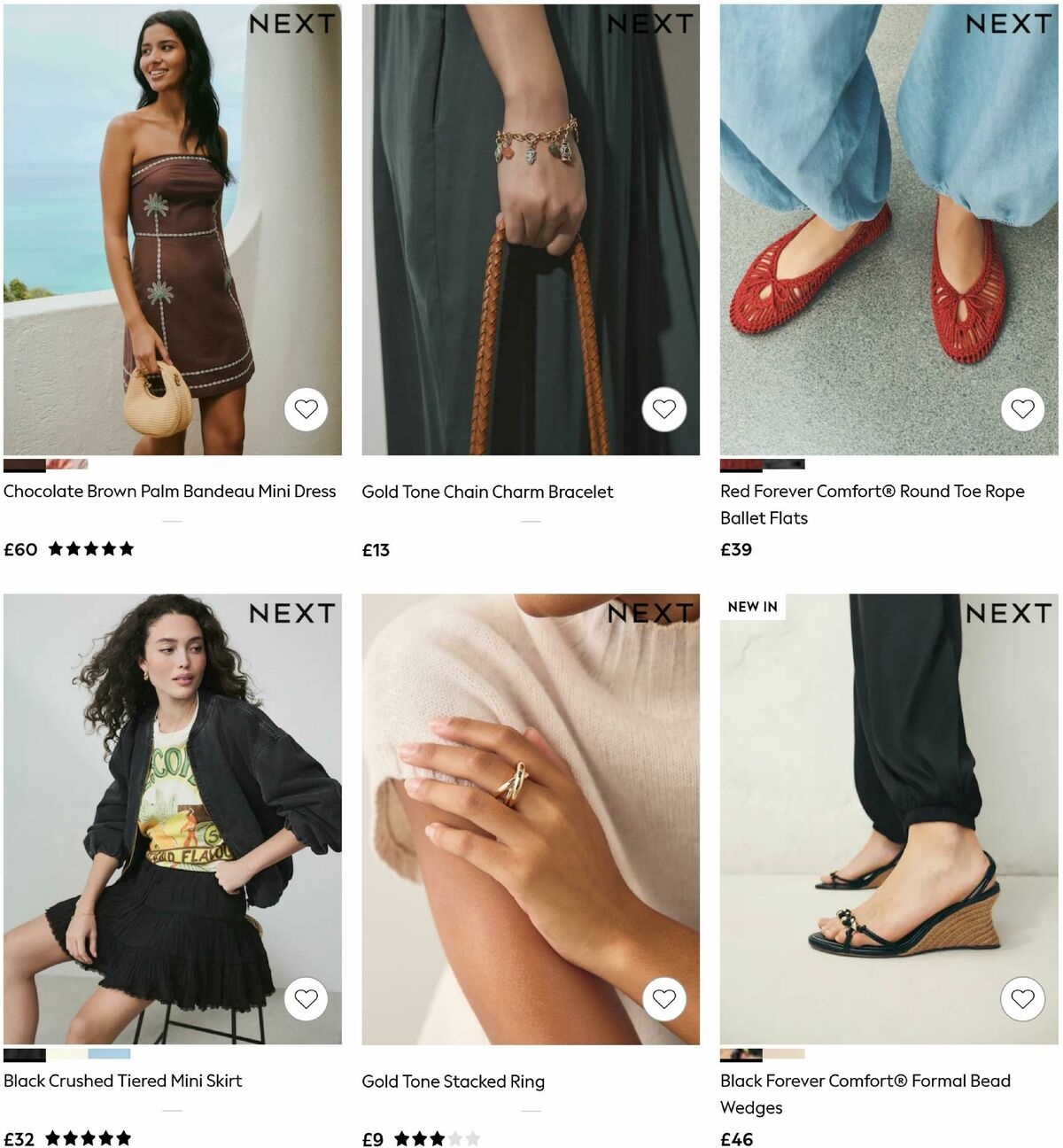This screenshot has height=1148, width=1063.
Task: Add Black Formal Bead Wedges to wishlist
Action: tap(1022, 999)
